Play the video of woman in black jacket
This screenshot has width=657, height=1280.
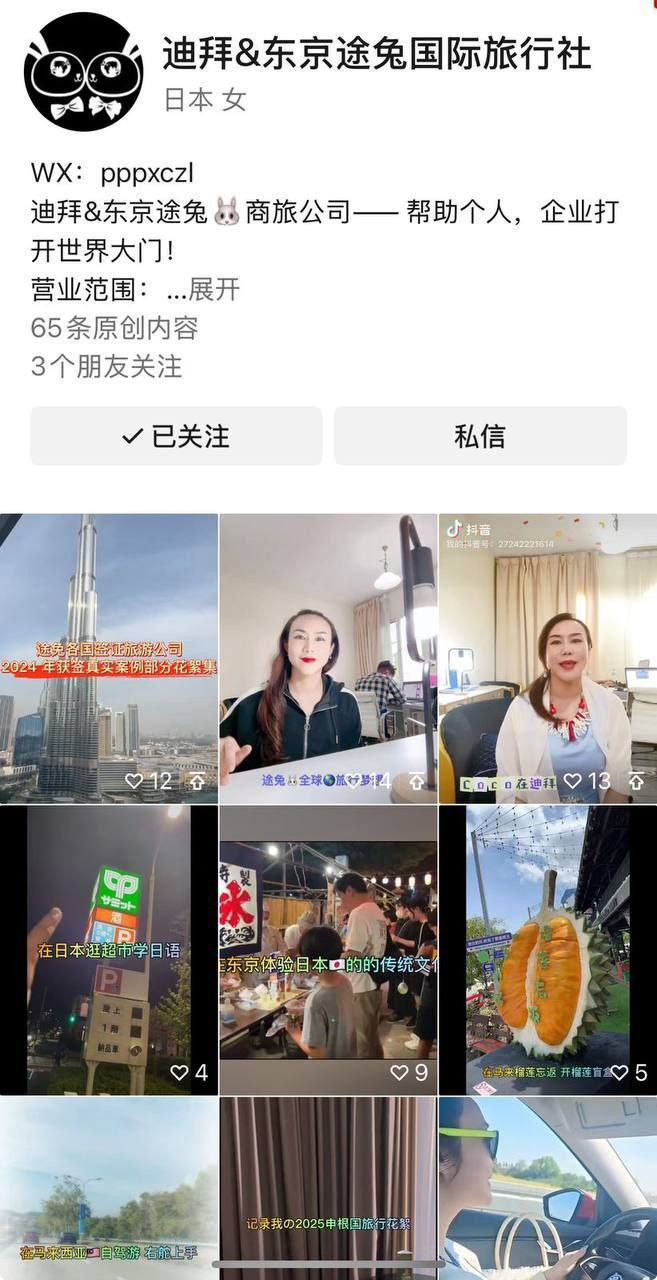(328, 658)
